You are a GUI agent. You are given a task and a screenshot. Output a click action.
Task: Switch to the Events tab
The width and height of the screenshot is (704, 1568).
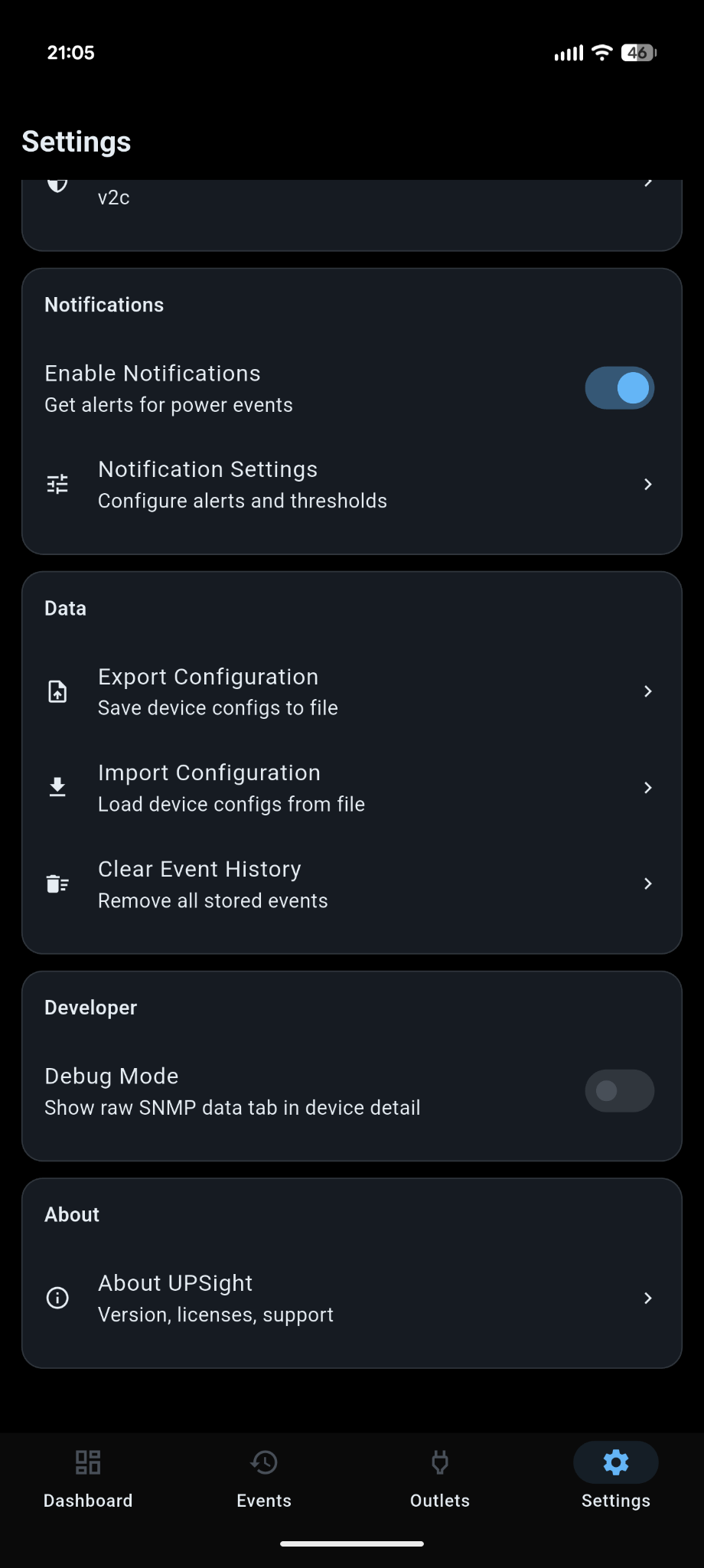click(x=263, y=1478)
